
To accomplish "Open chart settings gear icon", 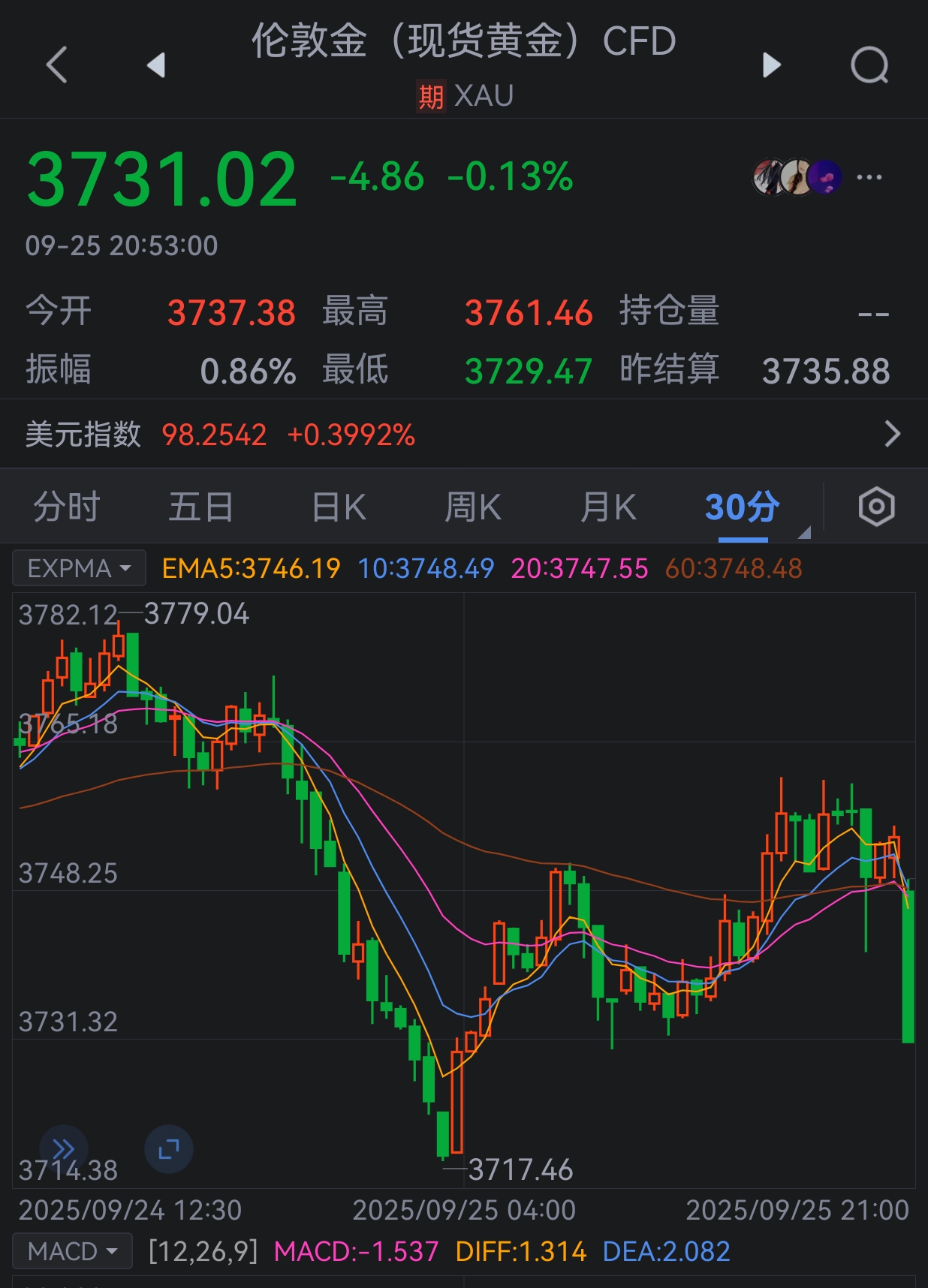I will (876, 507).
